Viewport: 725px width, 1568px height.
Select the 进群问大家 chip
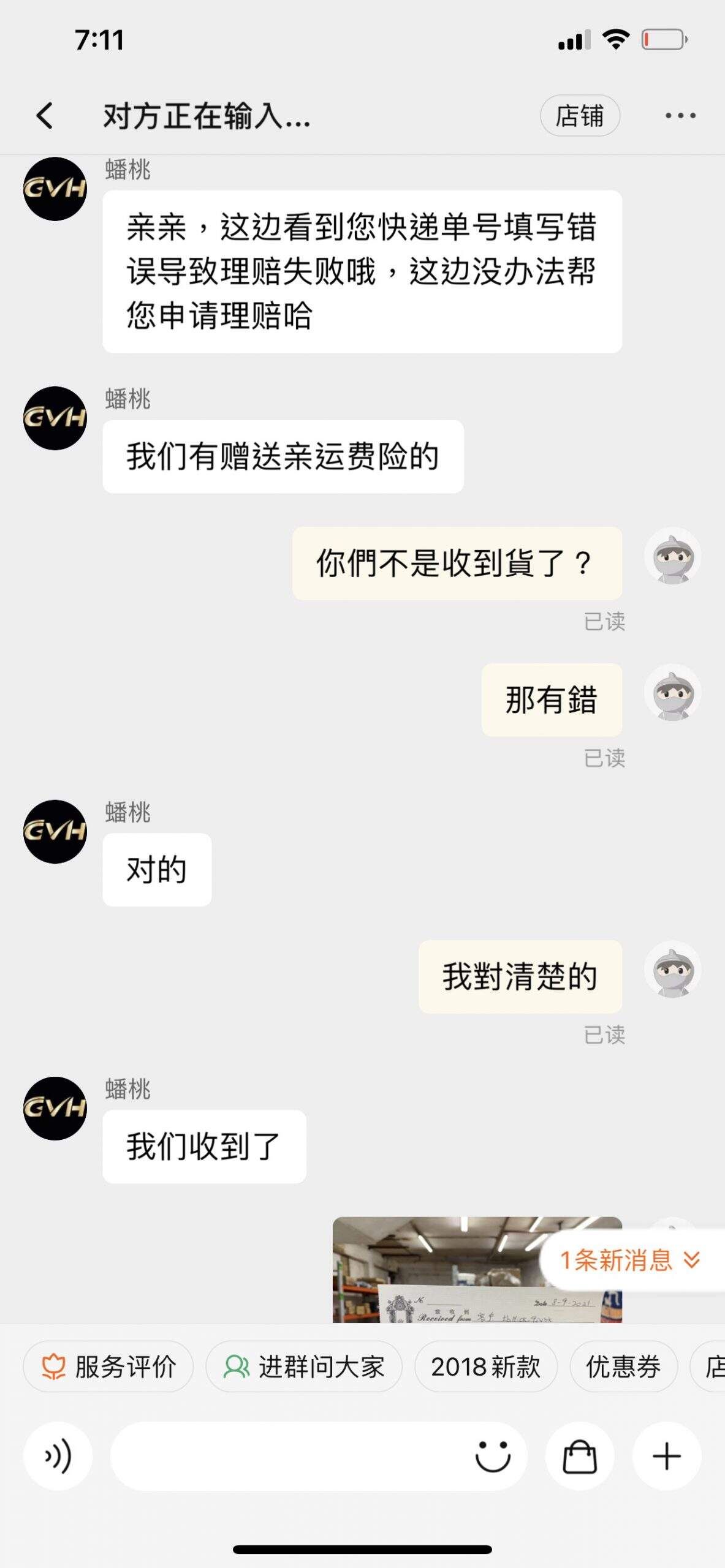[304, 1366]
